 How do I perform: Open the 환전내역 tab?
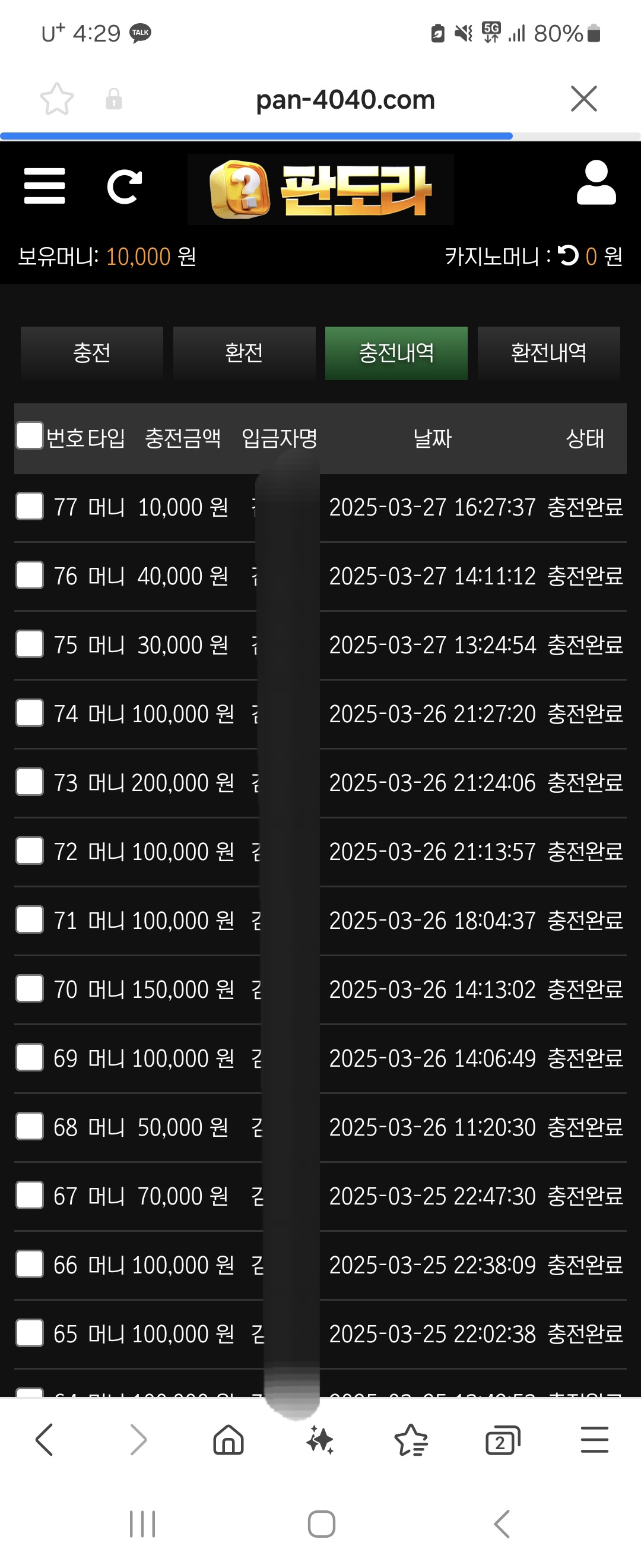548,353
